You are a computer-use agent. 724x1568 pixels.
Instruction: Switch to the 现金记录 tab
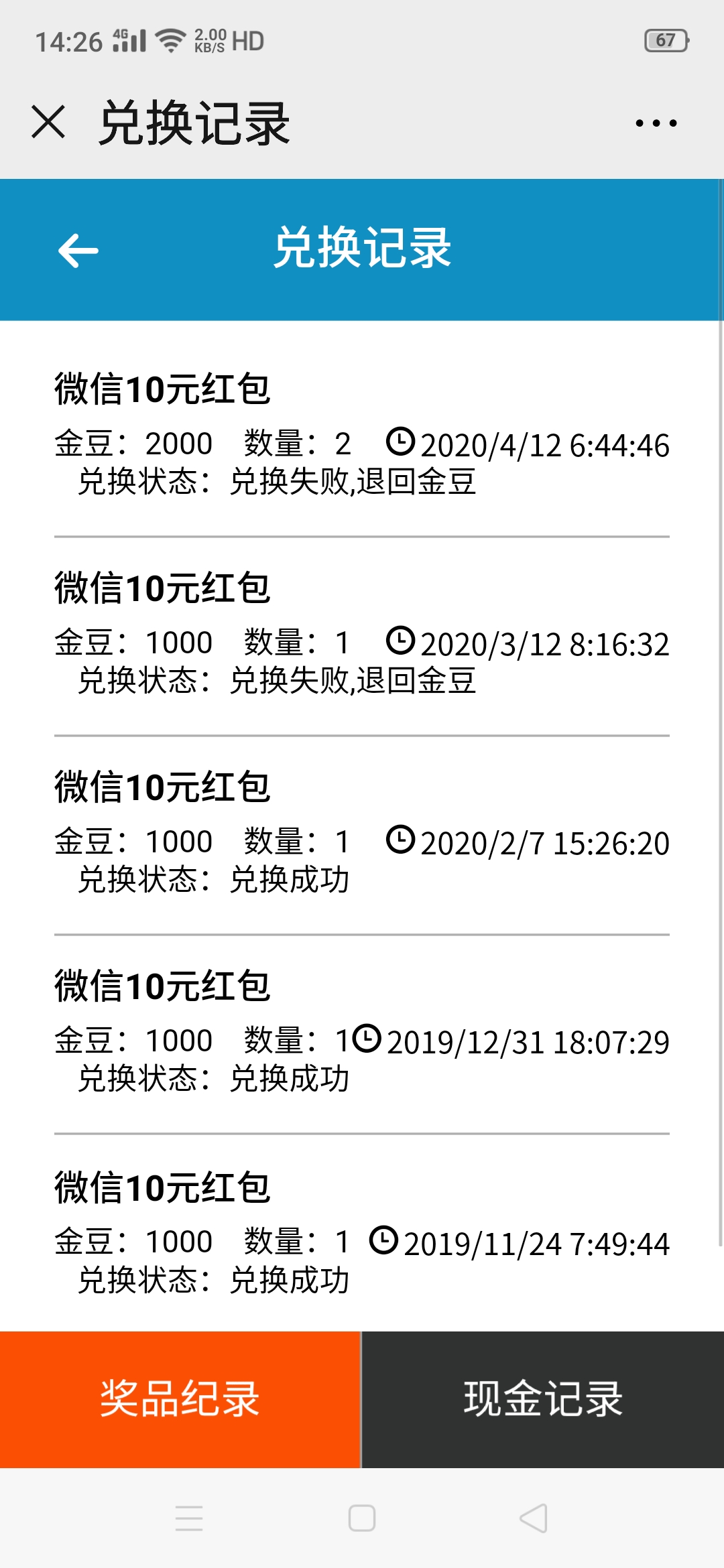click(x=543, y=1399)
